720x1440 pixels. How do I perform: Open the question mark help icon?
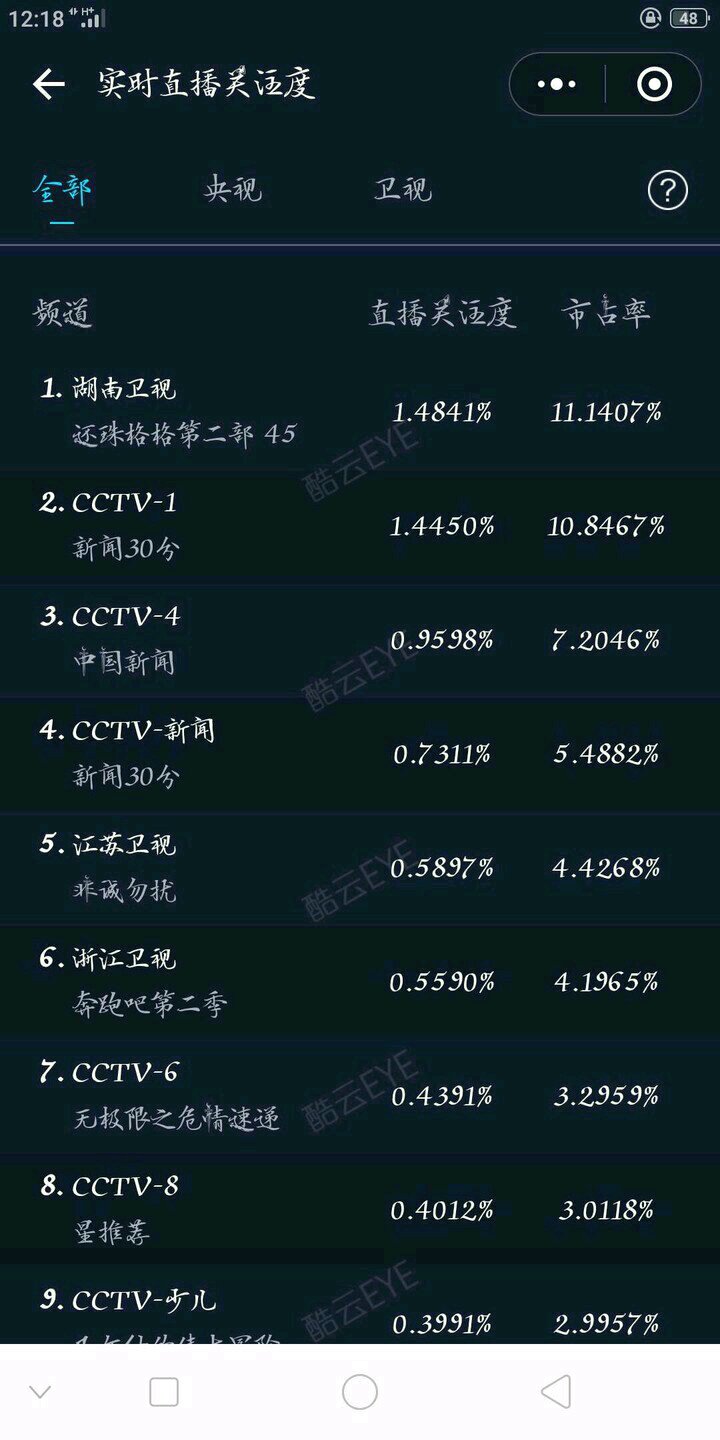(668, 190)
